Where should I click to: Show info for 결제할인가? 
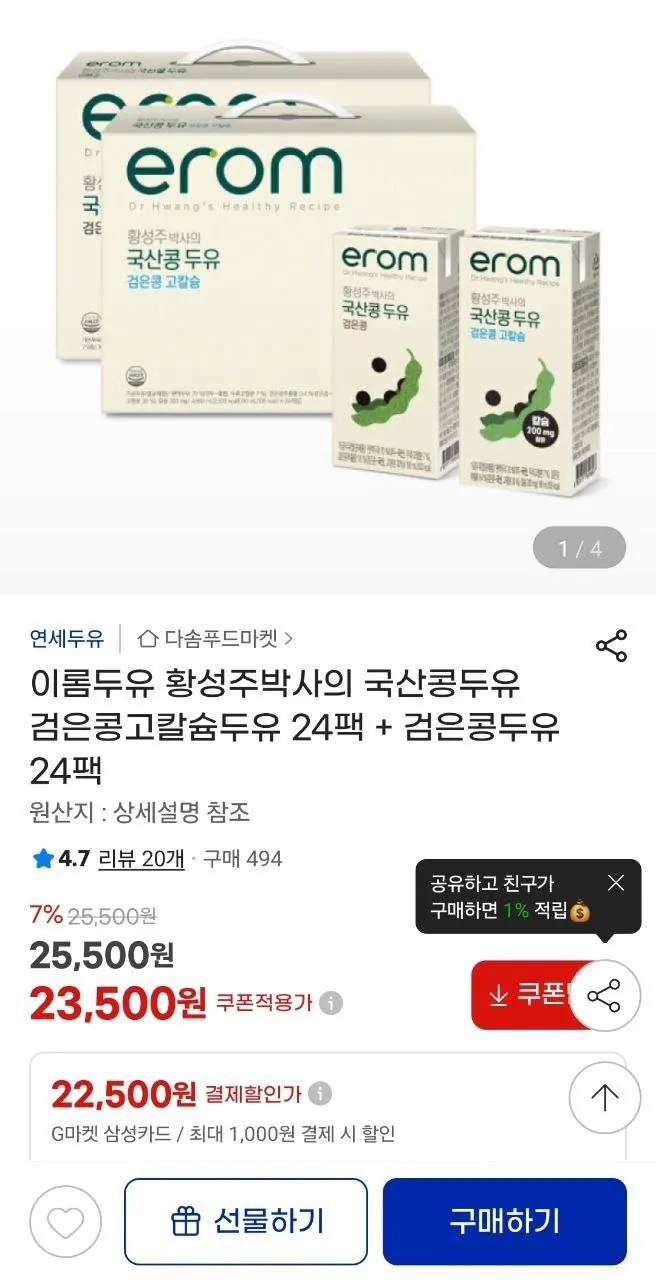321,1094
